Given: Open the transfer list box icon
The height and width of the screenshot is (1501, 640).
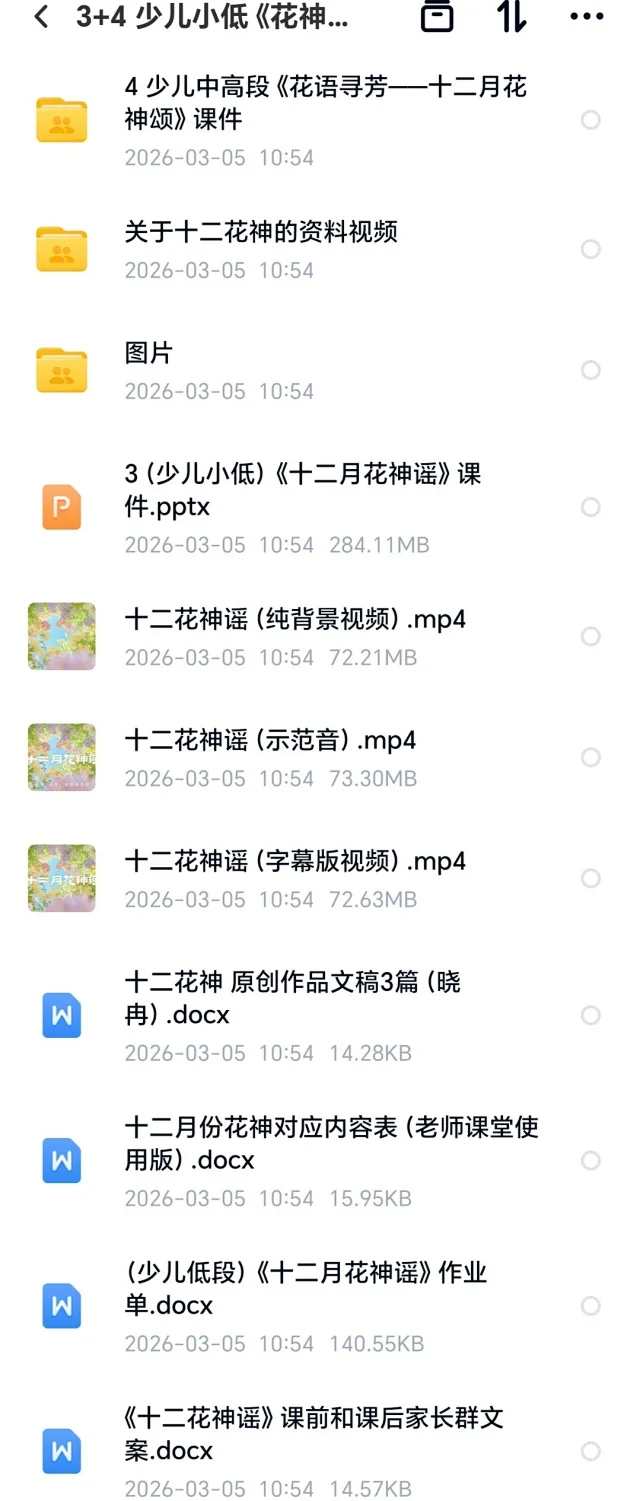Looking at the screenshot, I should tap(437, 17).
